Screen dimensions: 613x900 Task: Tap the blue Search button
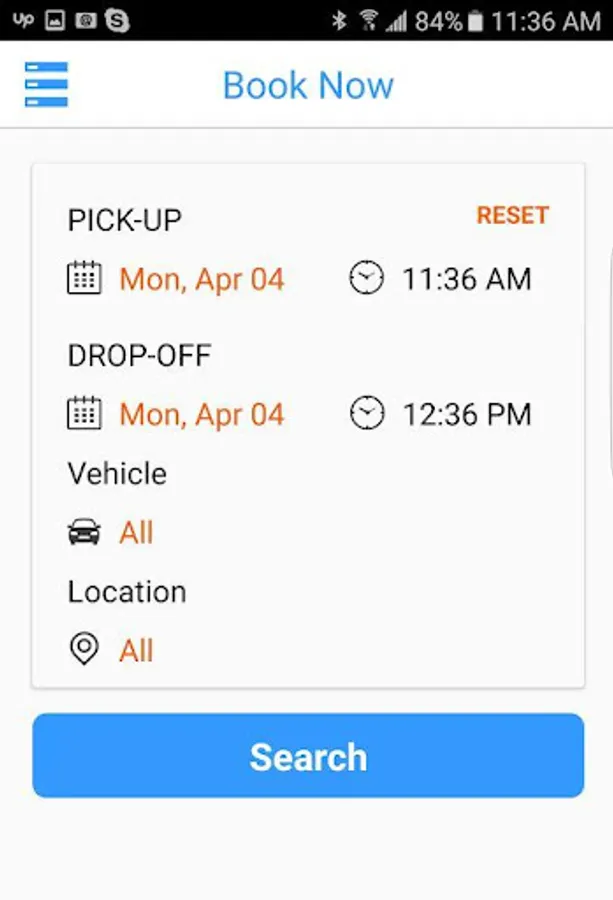tap(308, 756)
